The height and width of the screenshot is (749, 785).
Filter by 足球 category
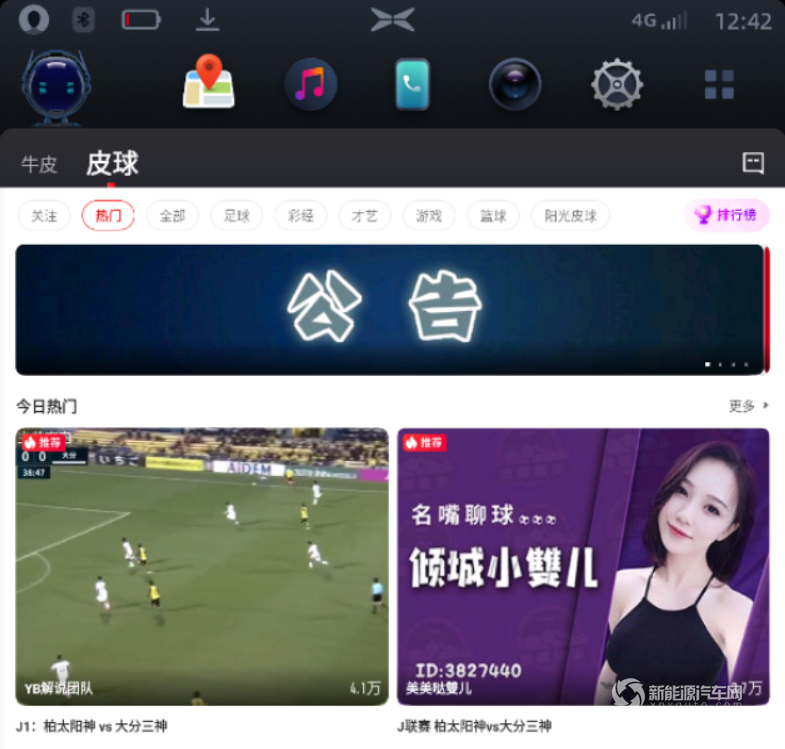pyautogui.click(x=236, y=215)
